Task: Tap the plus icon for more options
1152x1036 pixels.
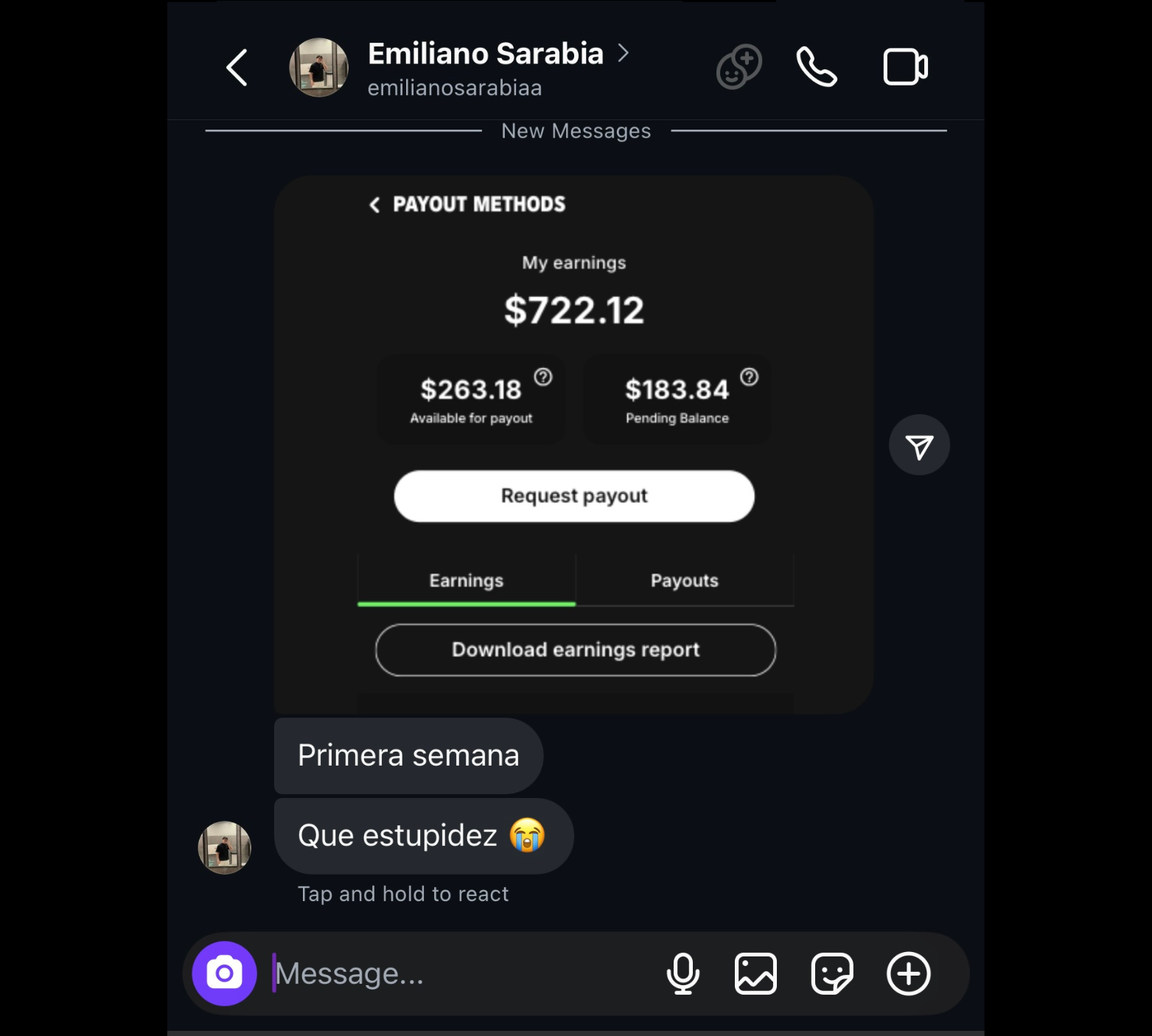Action: tap(908, 973)
